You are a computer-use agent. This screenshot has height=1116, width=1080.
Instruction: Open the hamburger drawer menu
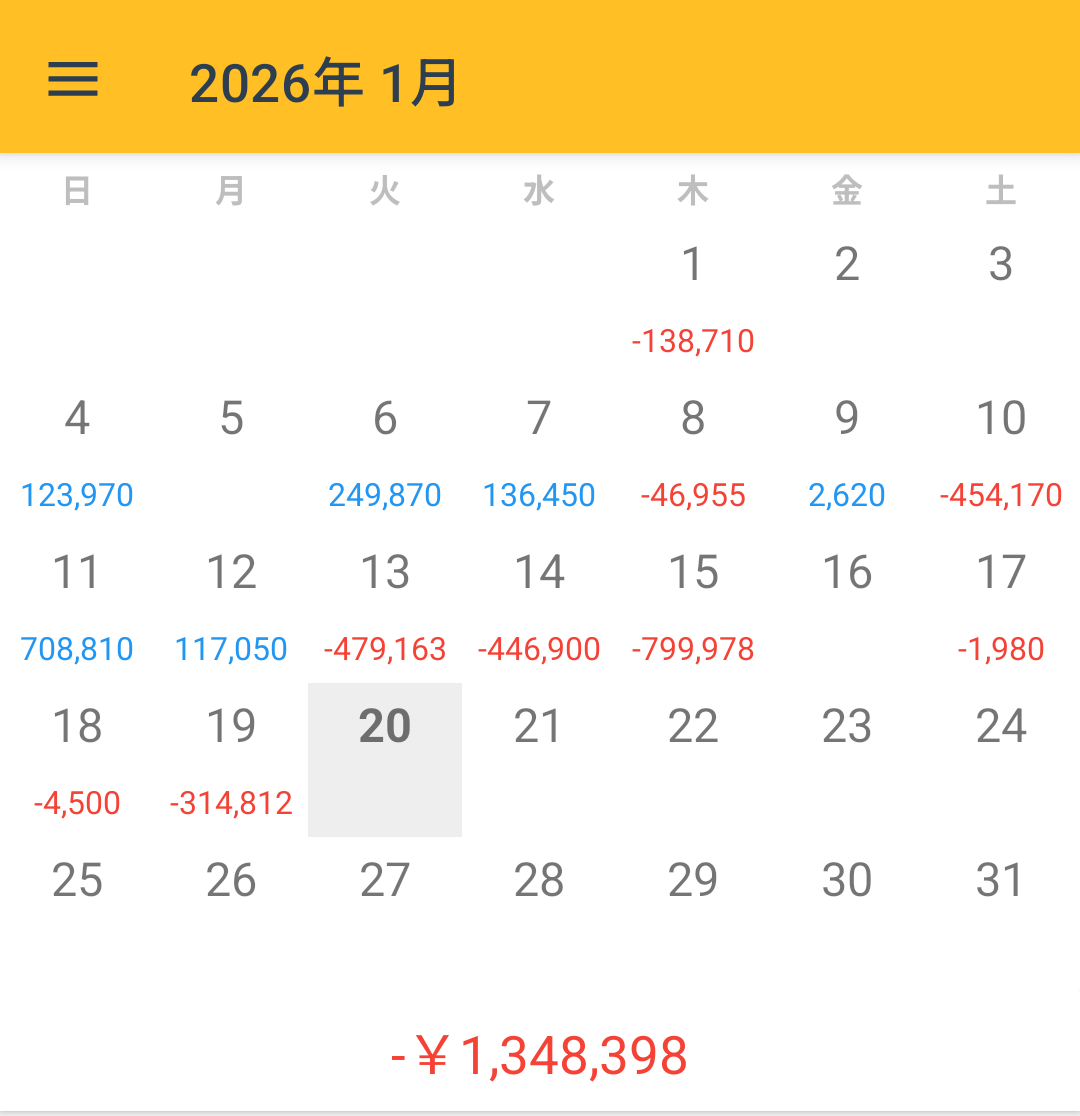coord(73,79)
